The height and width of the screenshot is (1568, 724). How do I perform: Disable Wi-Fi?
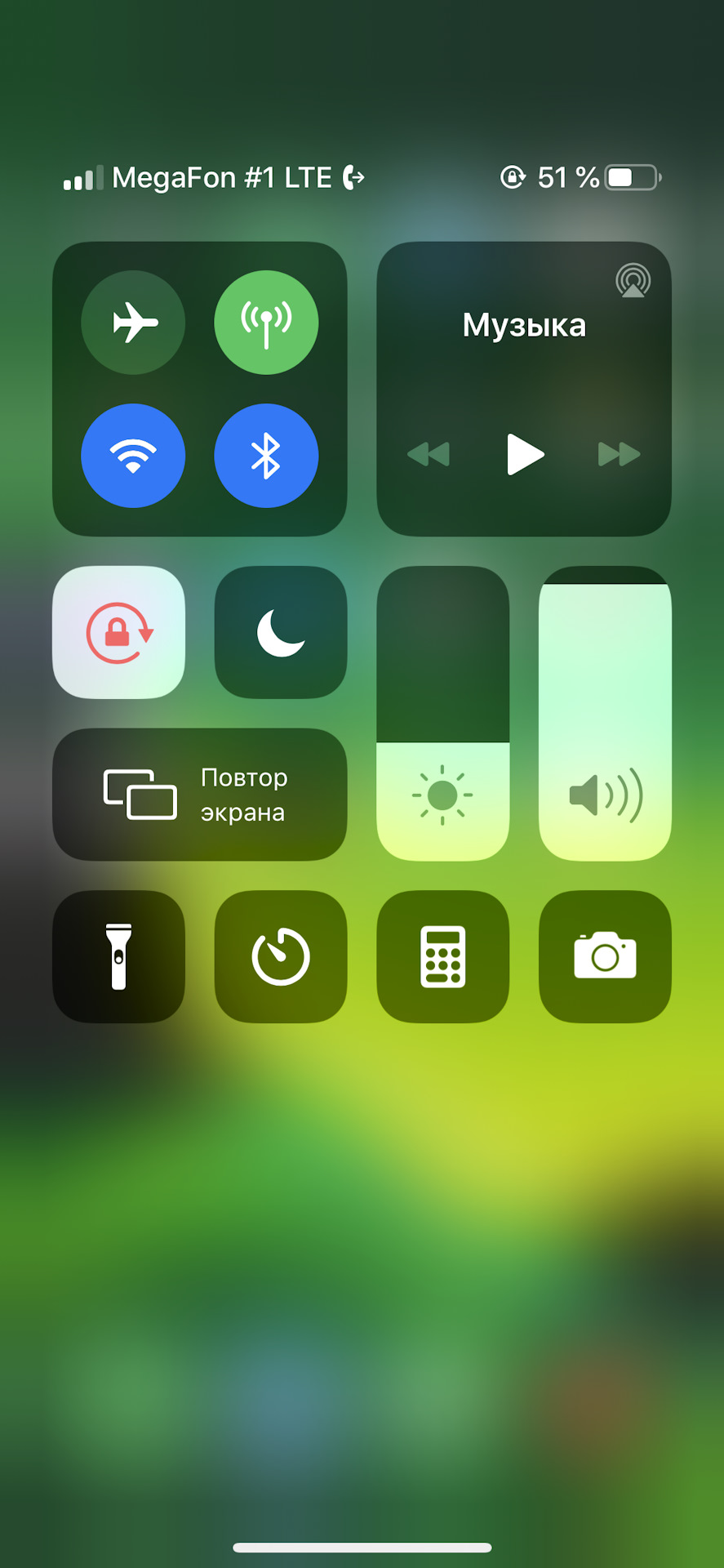[x=133, y=456]
